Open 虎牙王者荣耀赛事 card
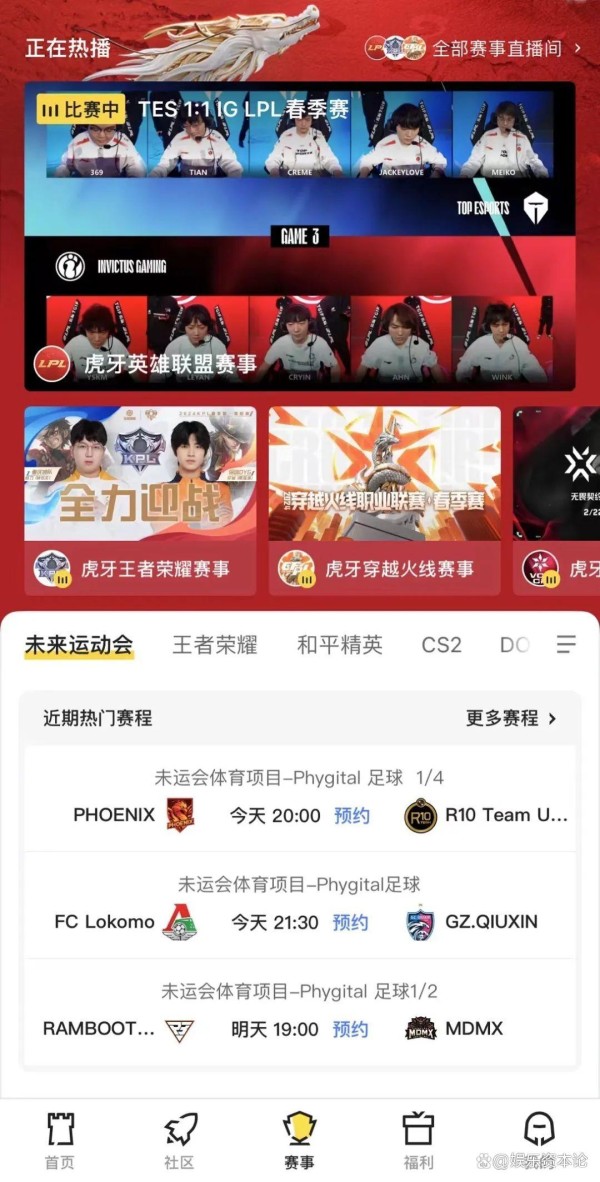The width and height of the screenshot is (600, 1182). (x=140, y=501)
